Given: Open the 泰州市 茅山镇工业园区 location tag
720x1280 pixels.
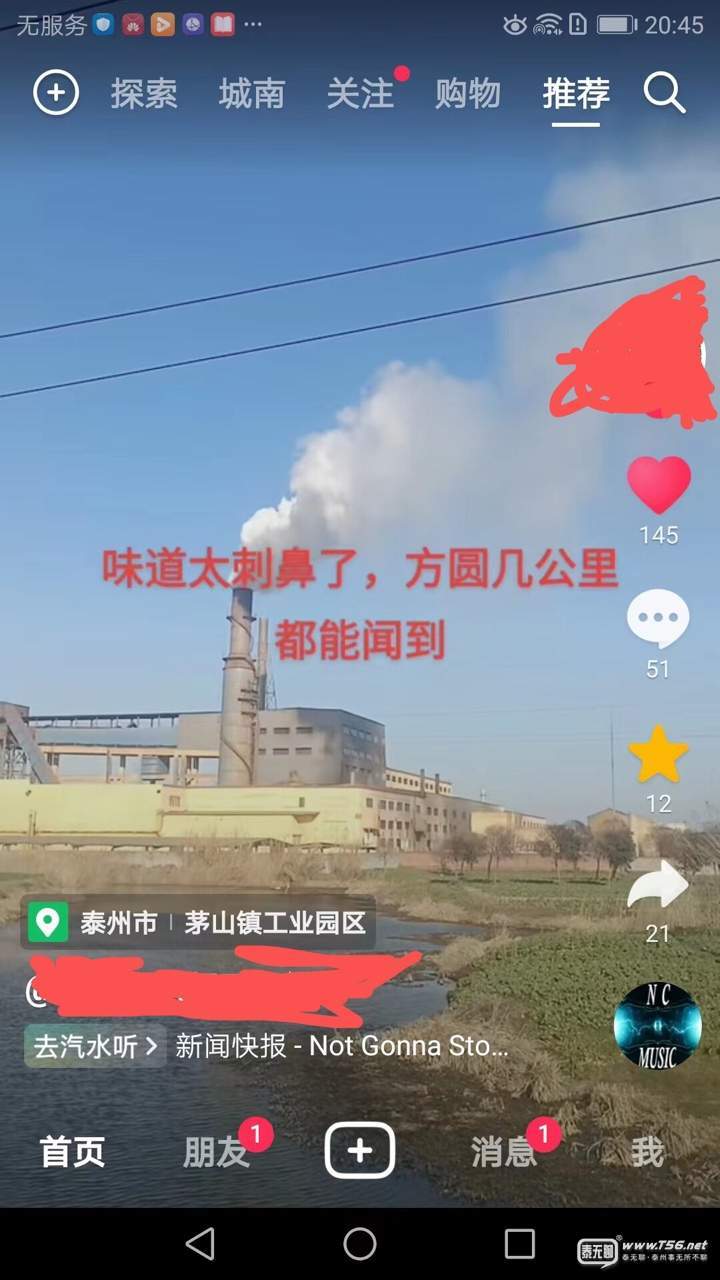Looking at the screenshot, I should (201, 922).
